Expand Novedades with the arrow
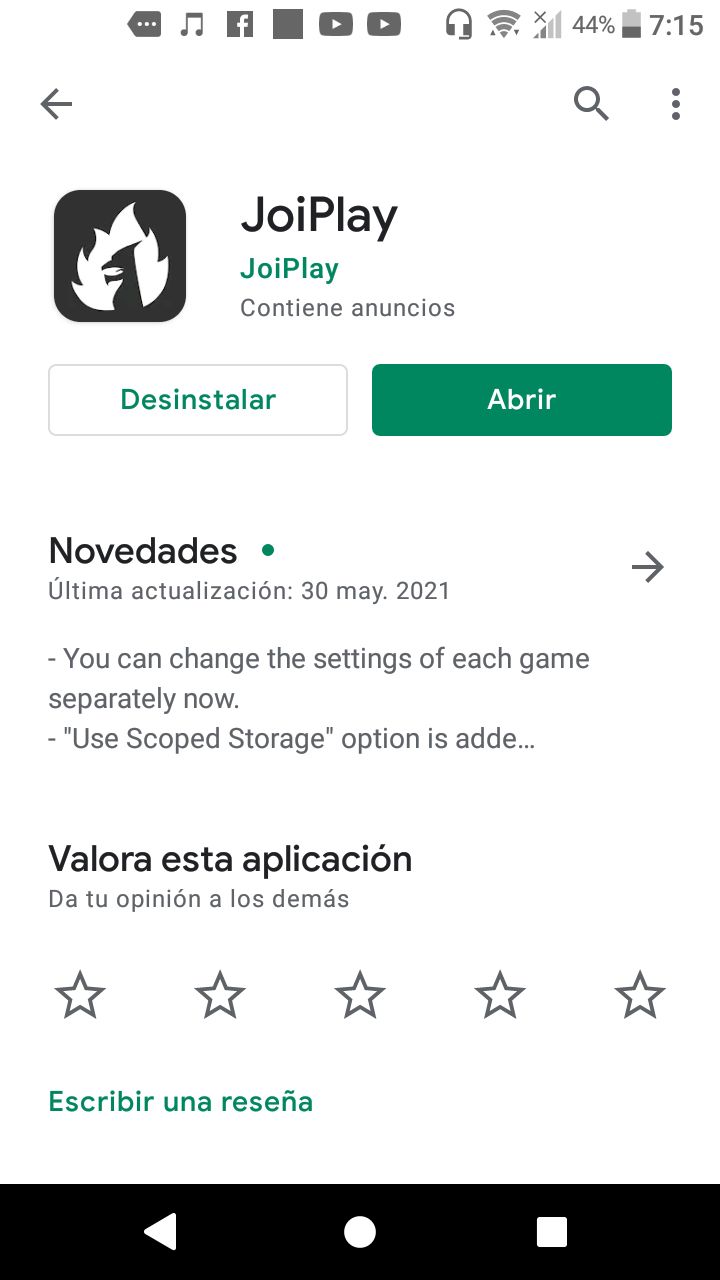Screen dimensions: 720x1280 (x=648, y=568)
